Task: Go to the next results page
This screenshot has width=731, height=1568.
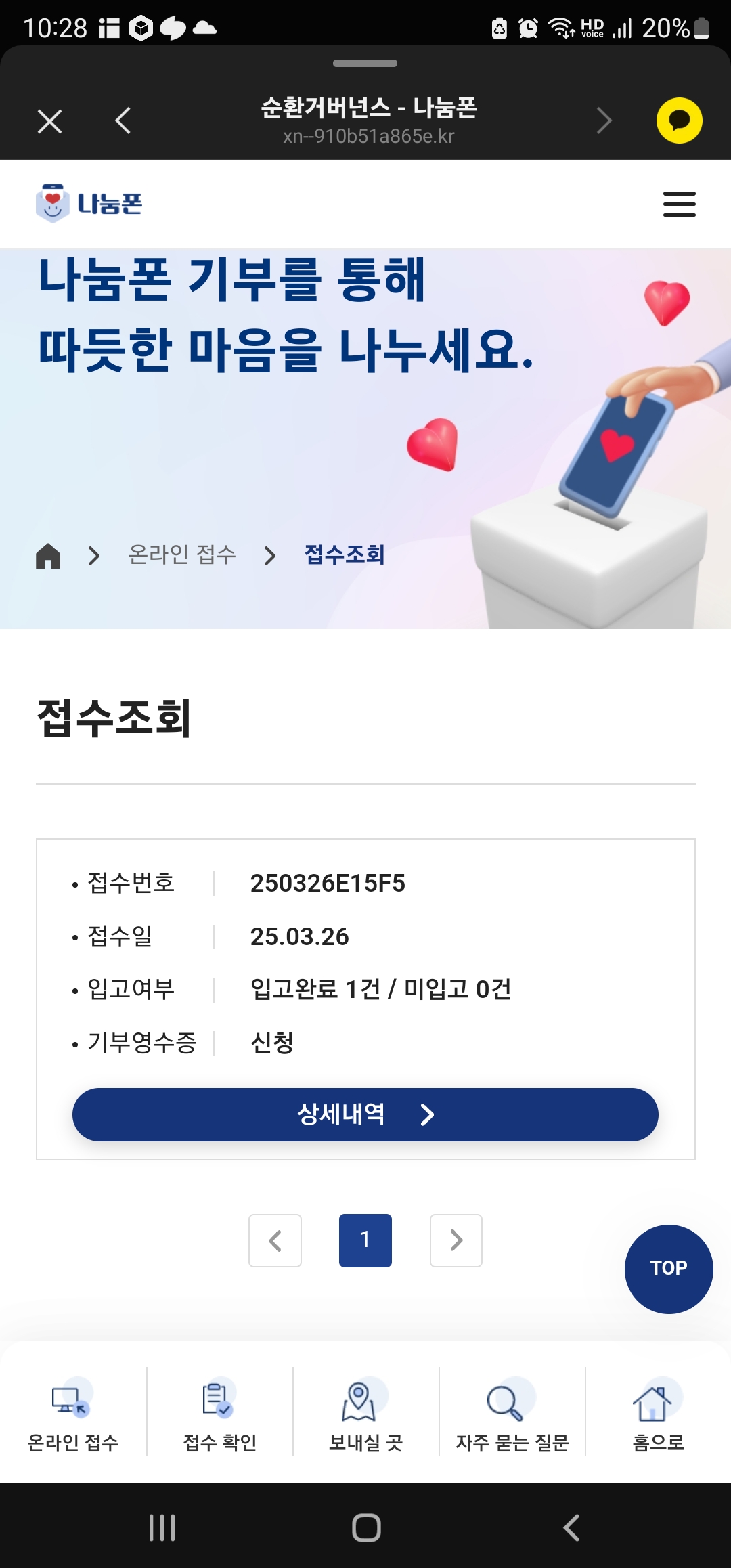Action: (456, 1240)
